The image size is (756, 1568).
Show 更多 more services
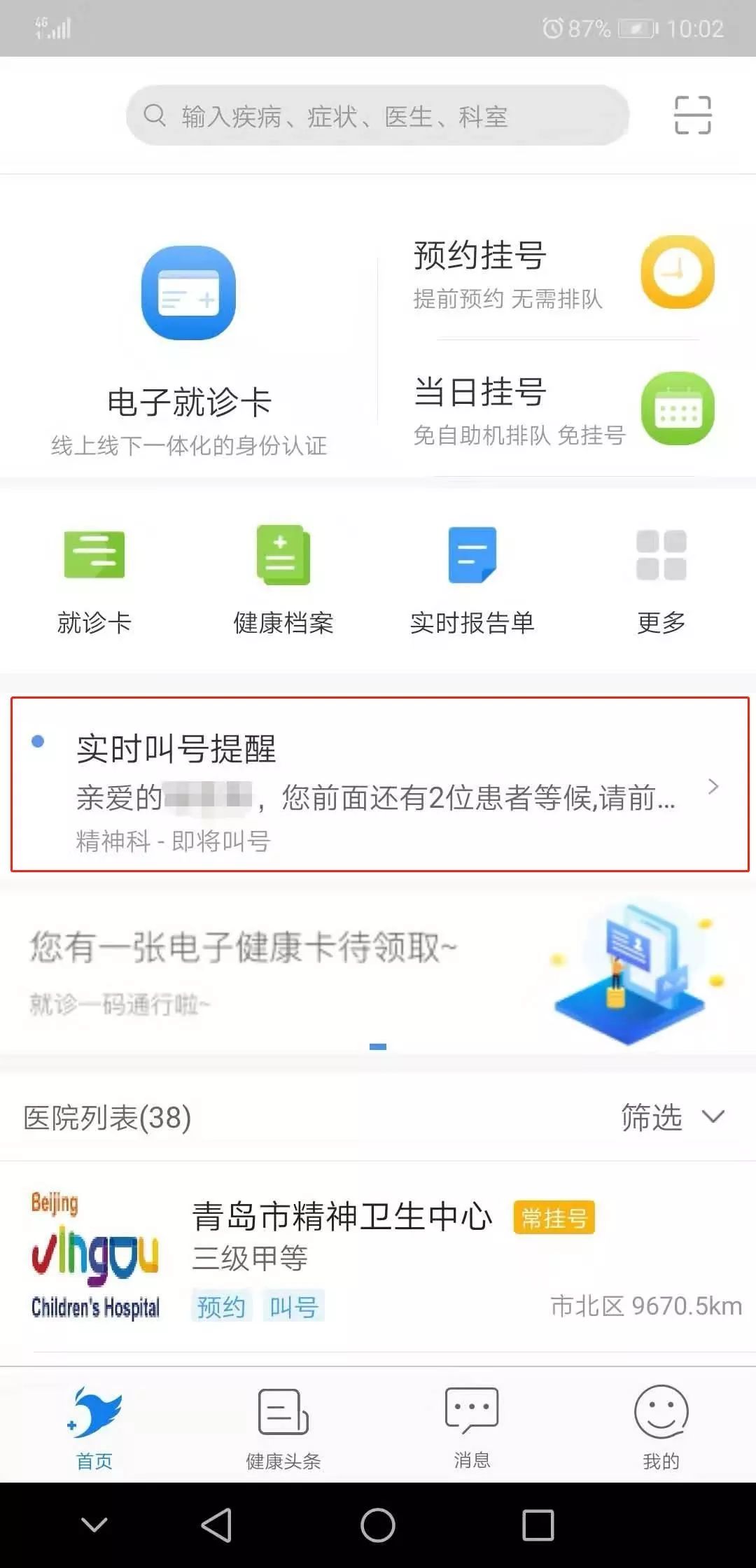[x=661, y=577]
